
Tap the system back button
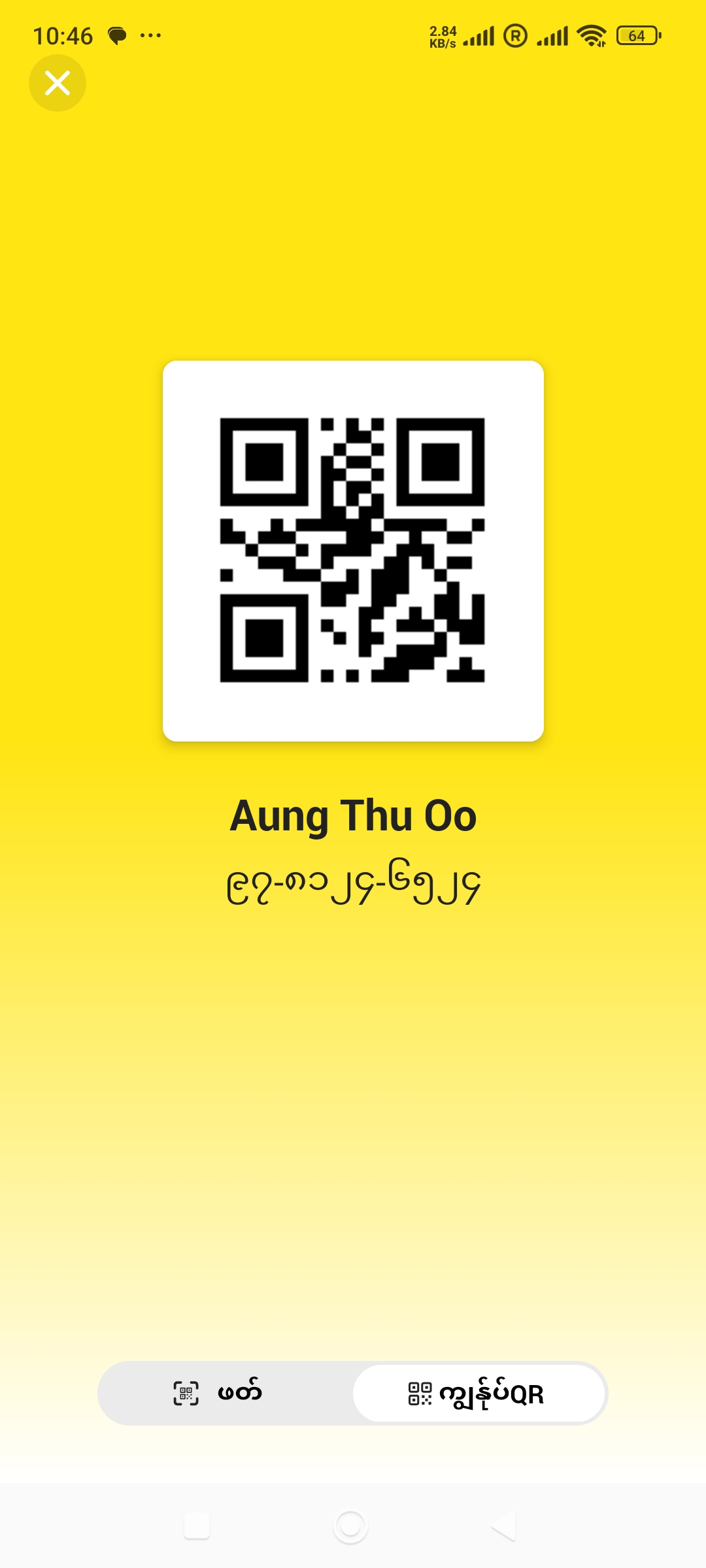coord(504,1527)
